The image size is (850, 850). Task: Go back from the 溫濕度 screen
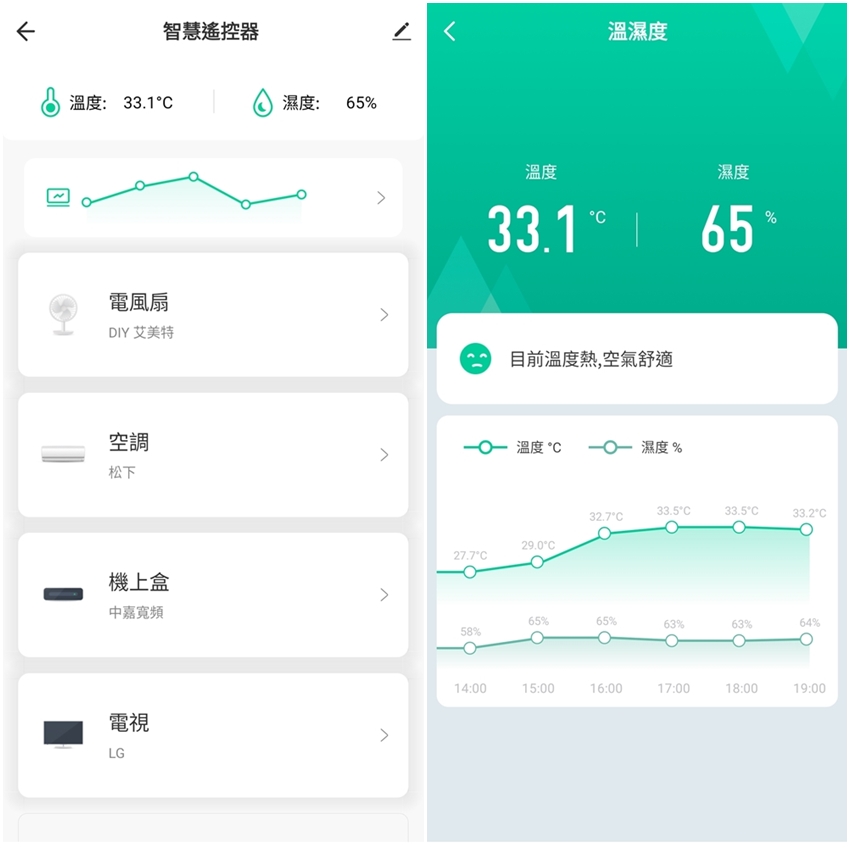coord(450,32)
